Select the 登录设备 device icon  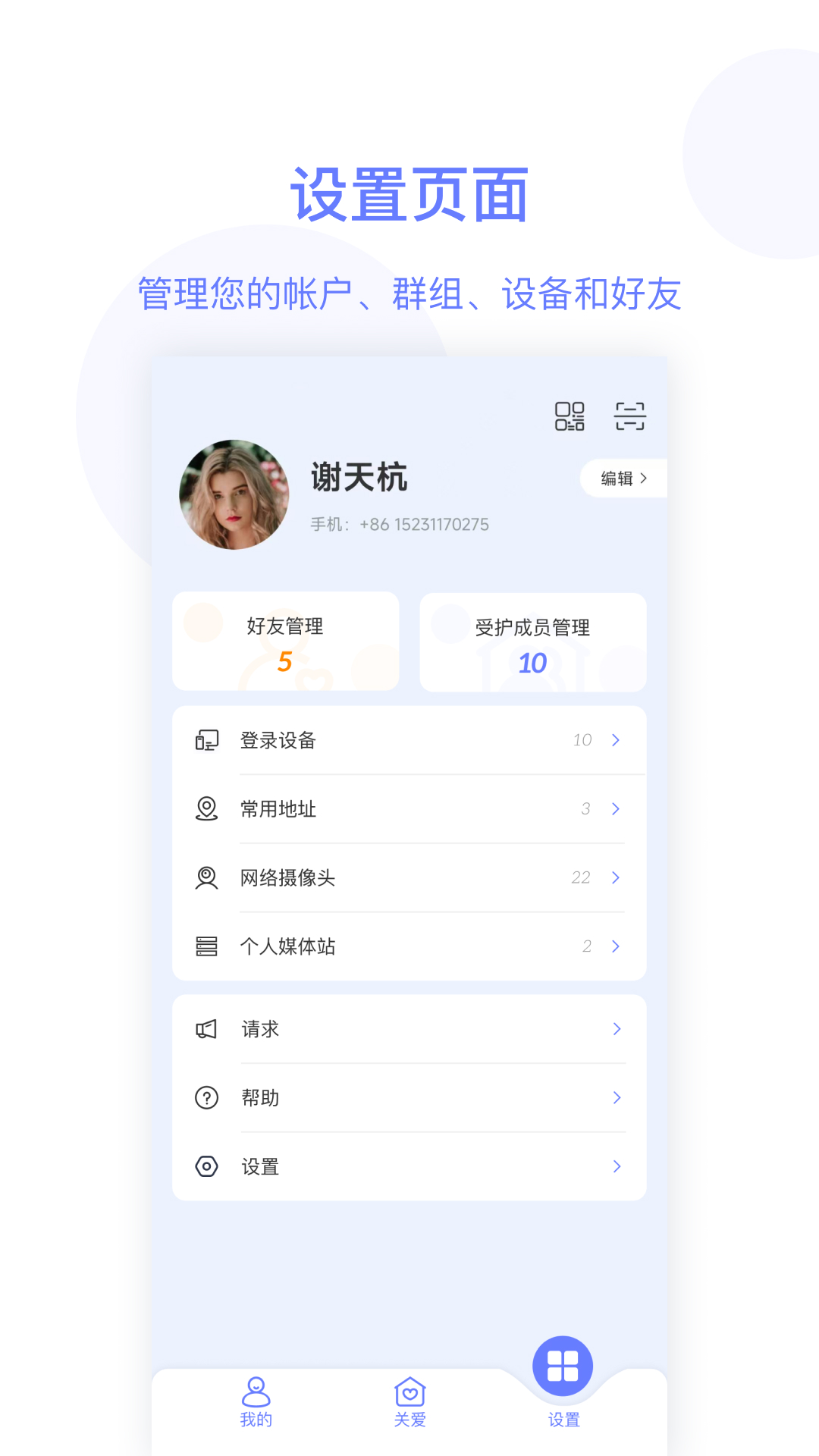click(206, 740)
